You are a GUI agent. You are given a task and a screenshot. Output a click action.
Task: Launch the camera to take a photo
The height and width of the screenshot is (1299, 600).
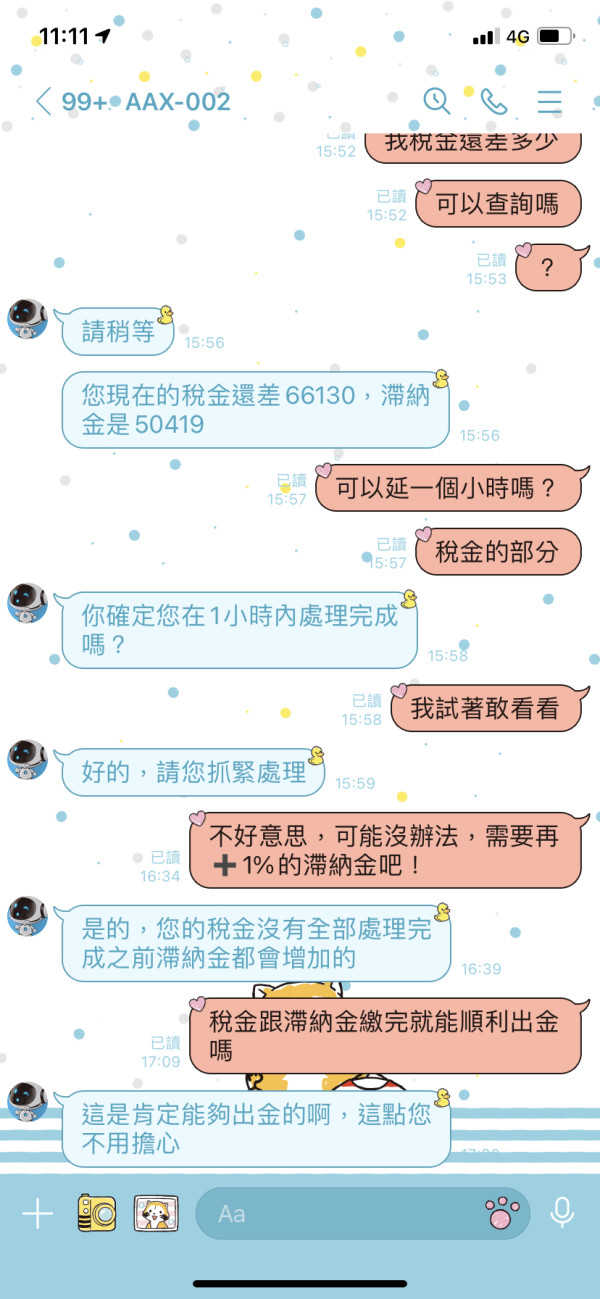click(x=97, y=1214)
